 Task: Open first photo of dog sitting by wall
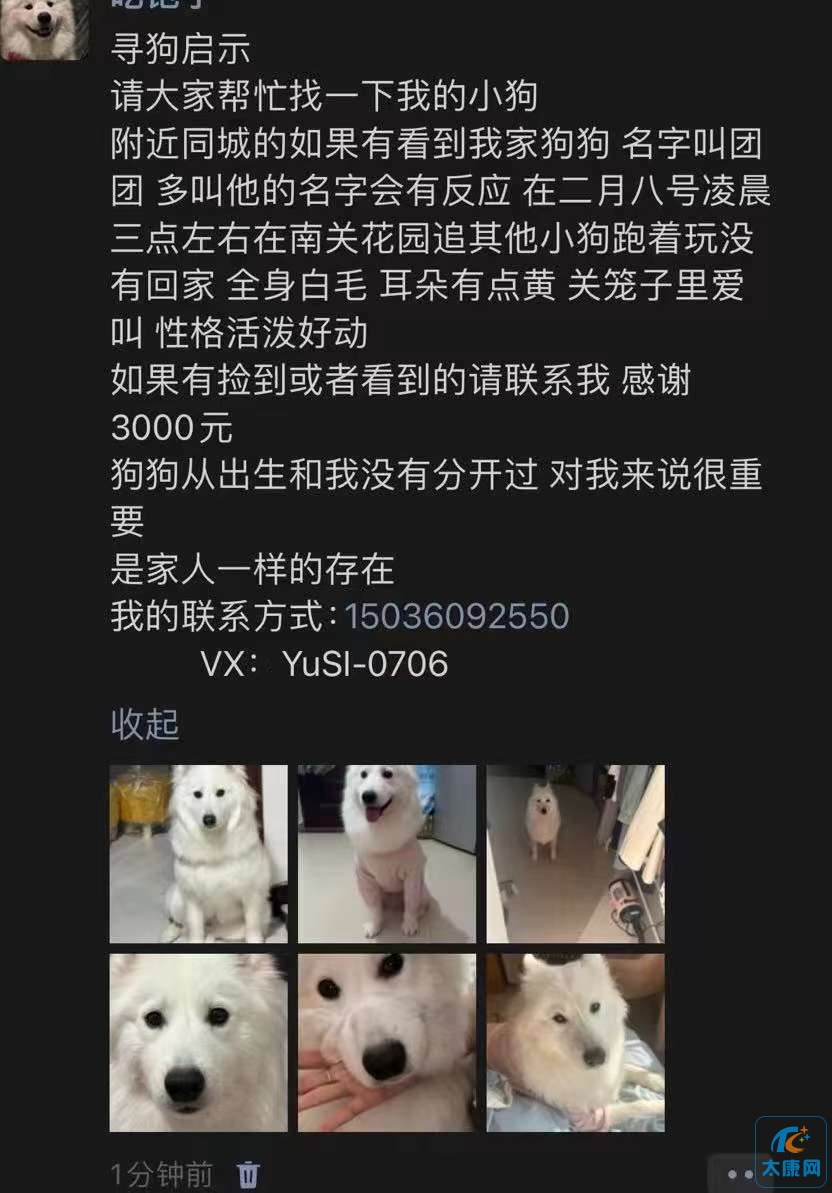click(x=198, y=853)
